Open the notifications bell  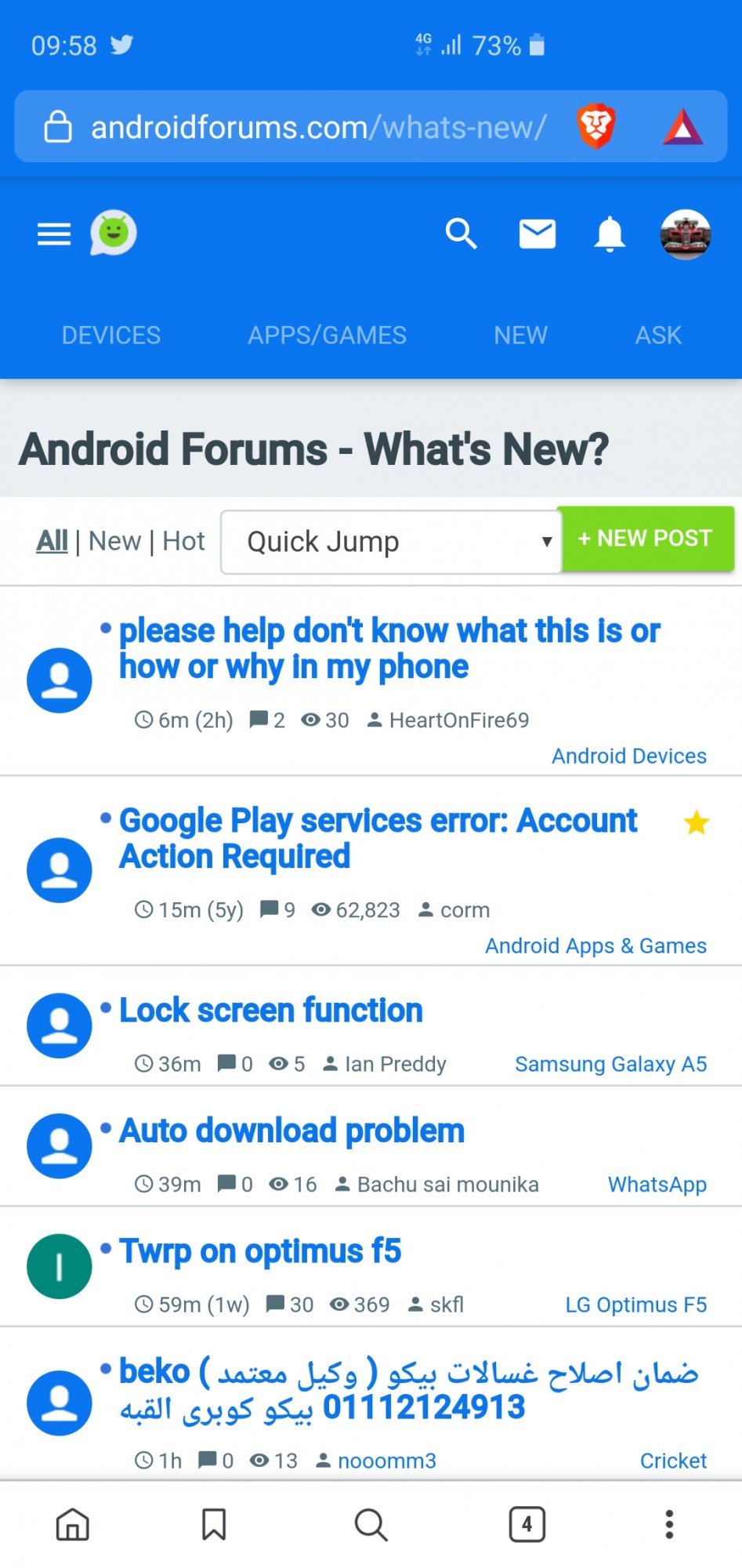pyautogui.click(x=610, y=234)
